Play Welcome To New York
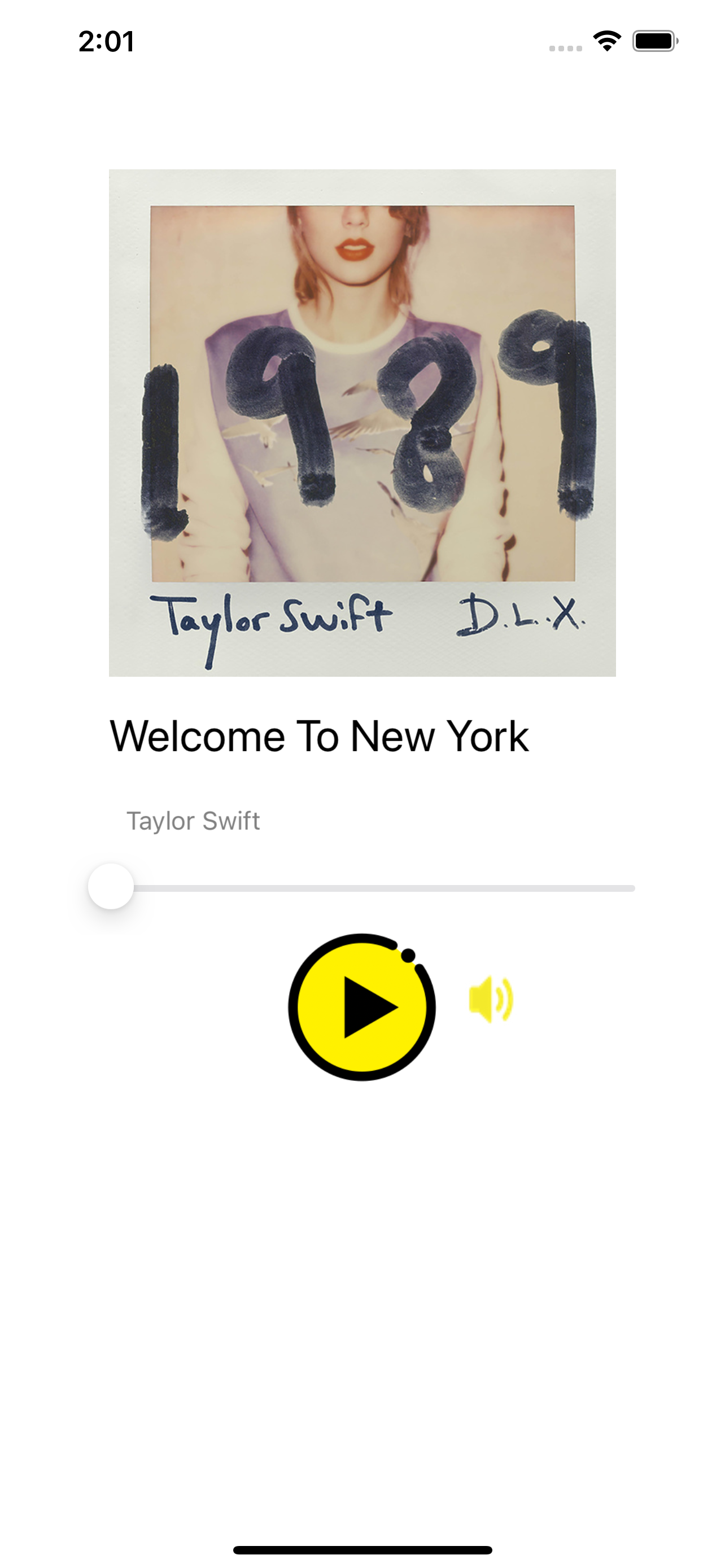The width and height of the screenshot is (725, 1568). point(362,1007)
